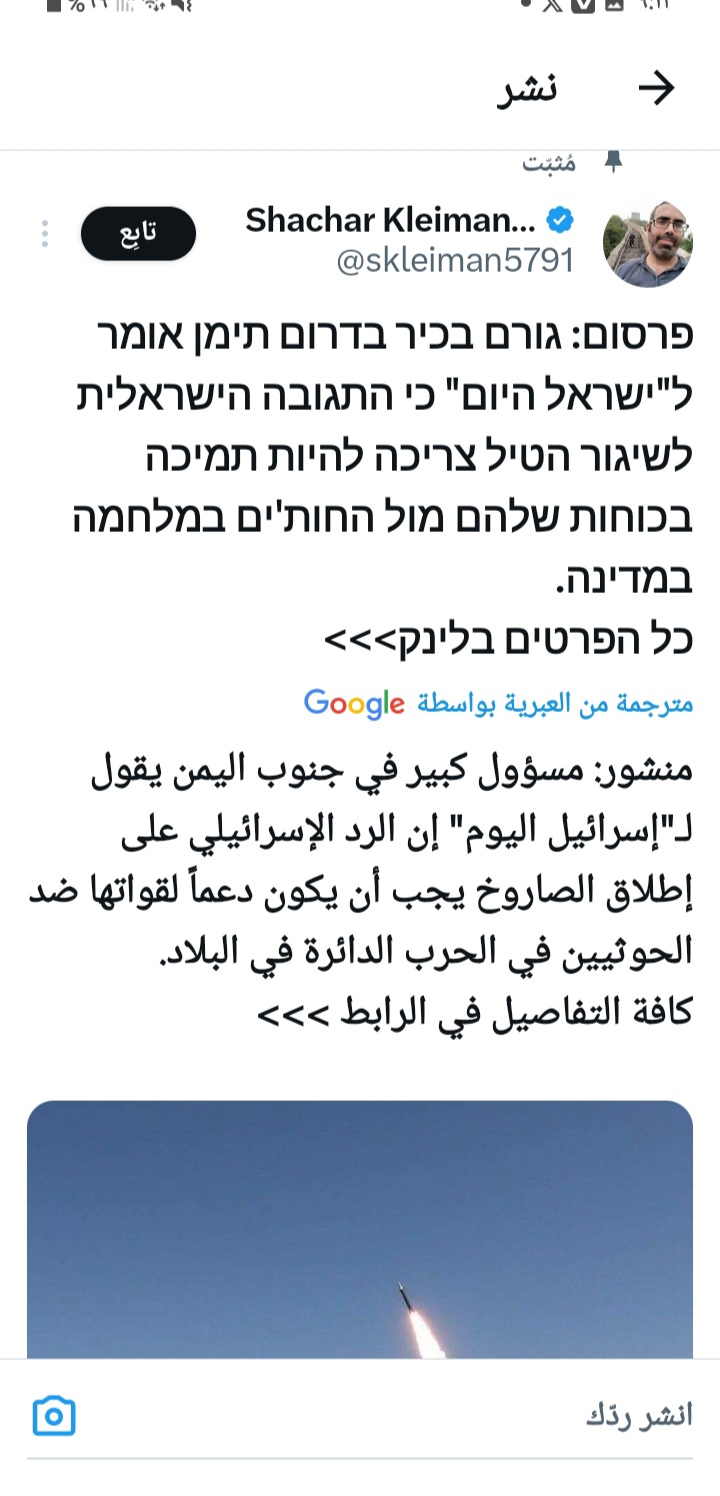Tap the translated-by-Google label
The height and width of the screenshot is (1496, 720).
tap(499, 703)
